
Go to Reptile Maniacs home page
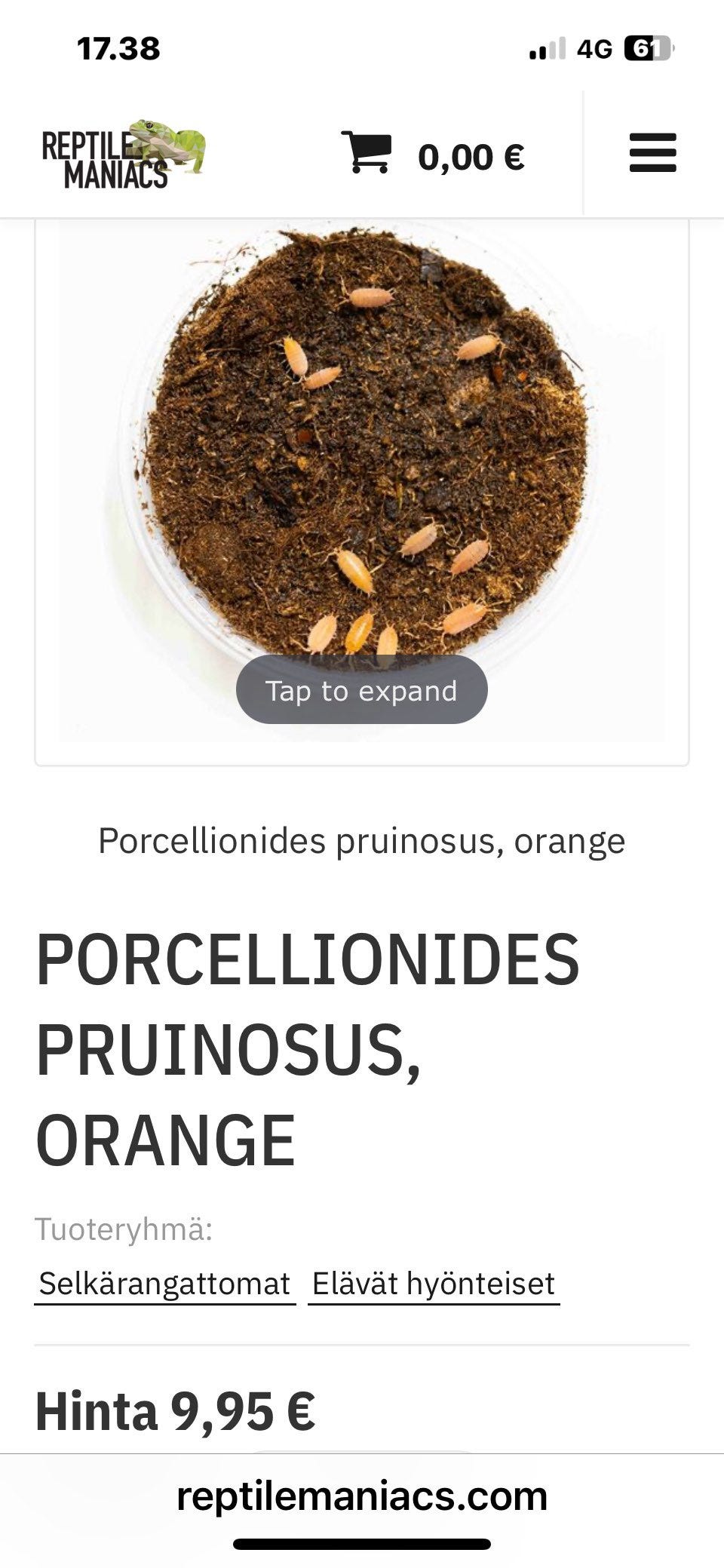124,155
